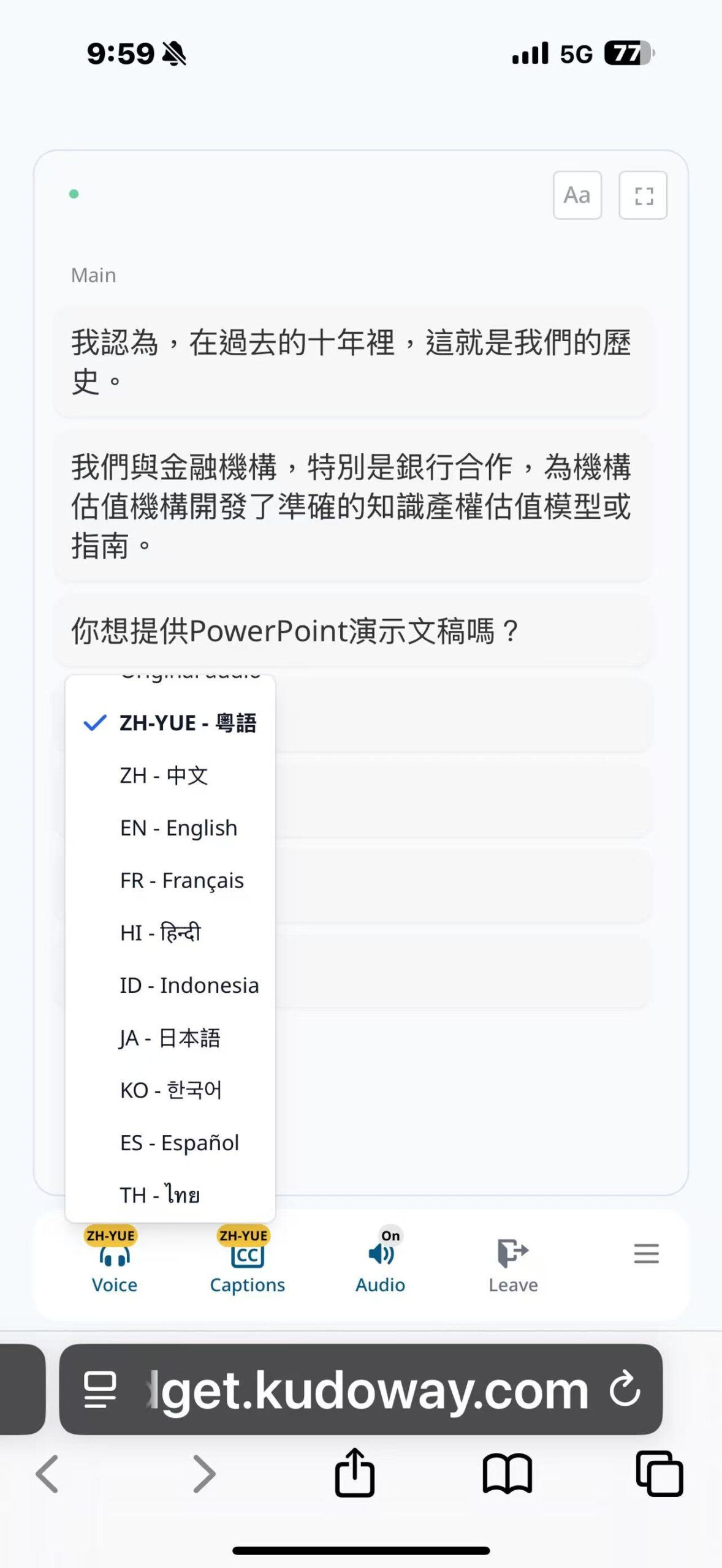Choose TH - ไทย language
Screen dimensions: 722x1568
point(159,1195)
